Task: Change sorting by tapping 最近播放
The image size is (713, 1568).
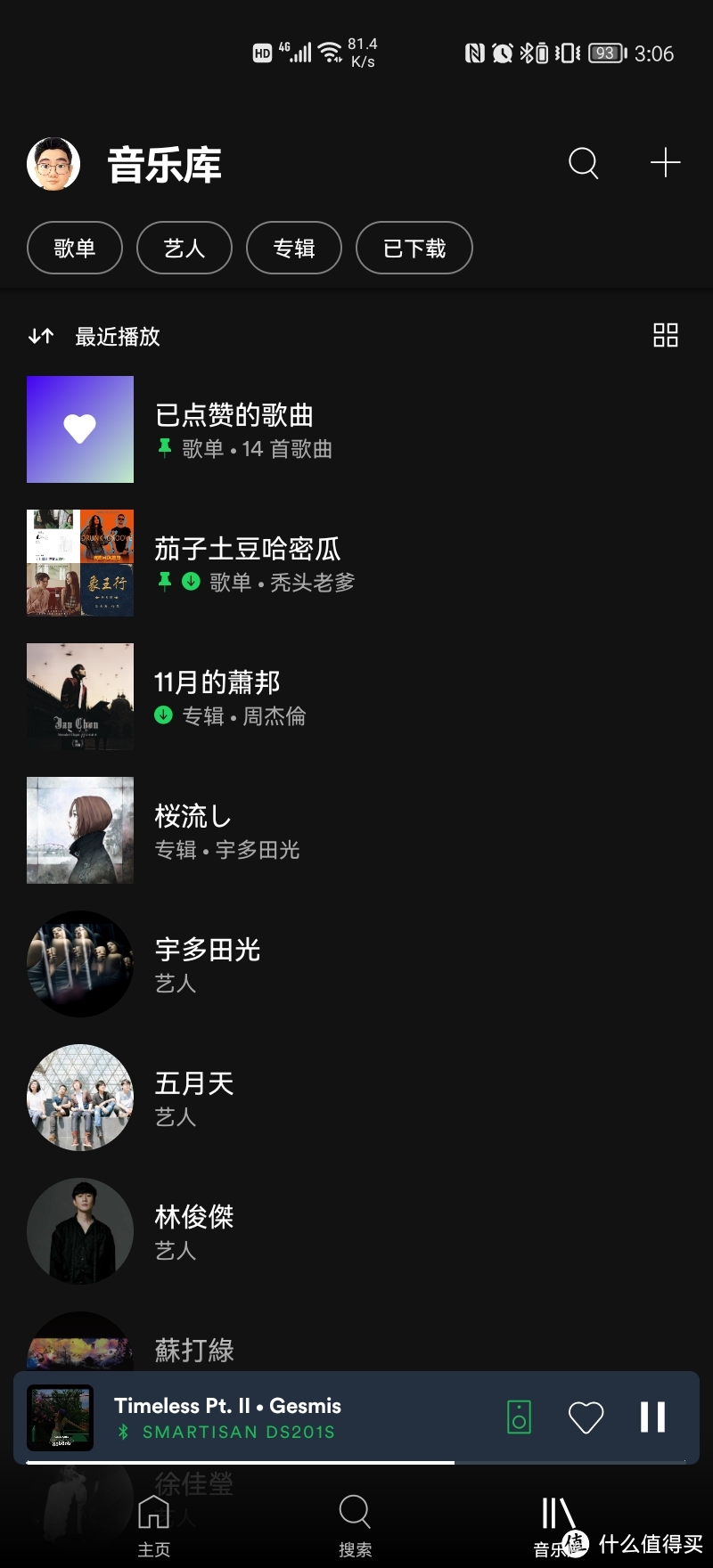Action: coord(117,336)
